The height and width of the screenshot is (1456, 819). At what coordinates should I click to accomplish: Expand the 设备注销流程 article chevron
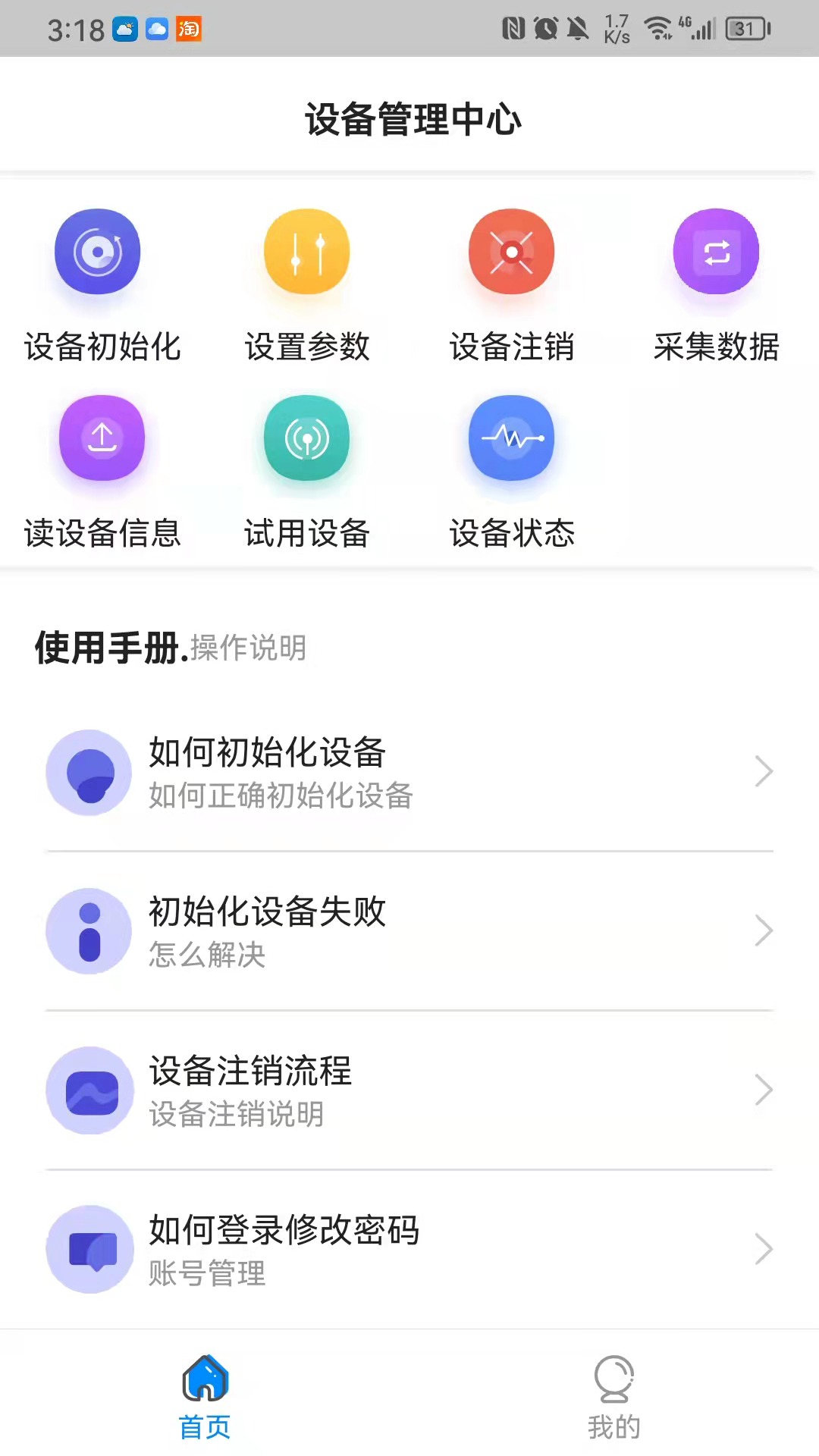[x=764, y=1090]
